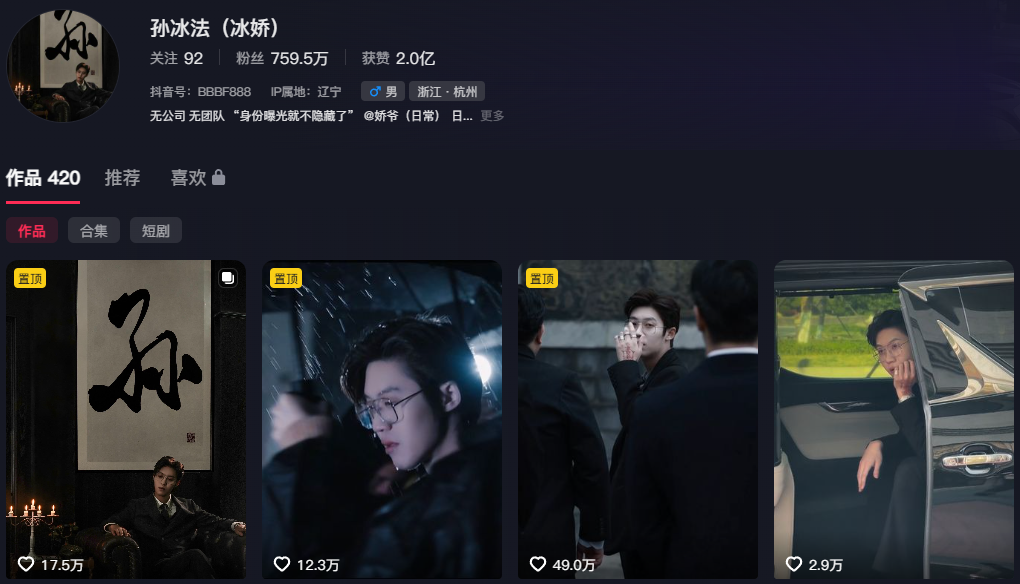The width and height of the screenshot is (1020, 584).
Task: Open the pinned video with 49.0万 likes
Action: tap(637, 420)
